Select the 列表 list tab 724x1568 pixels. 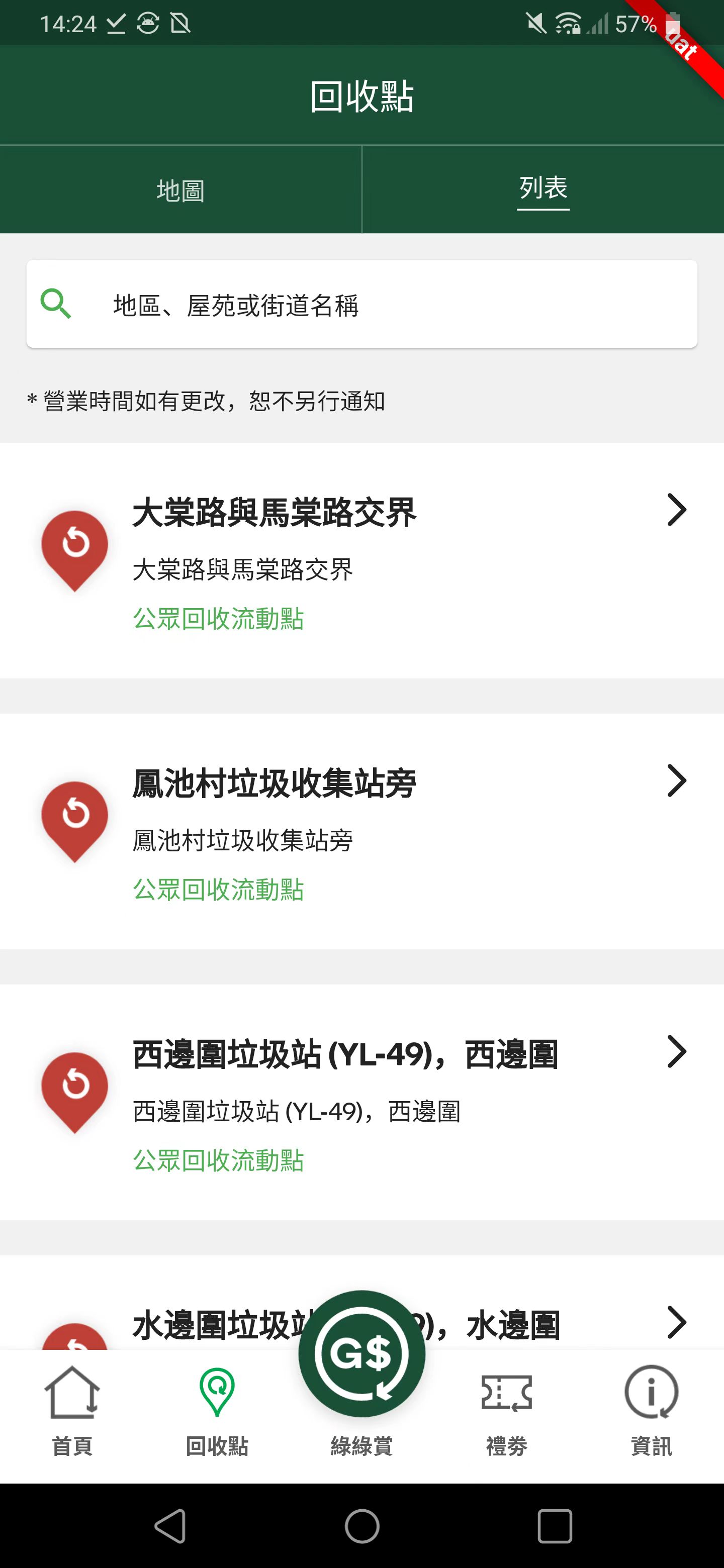543,188
